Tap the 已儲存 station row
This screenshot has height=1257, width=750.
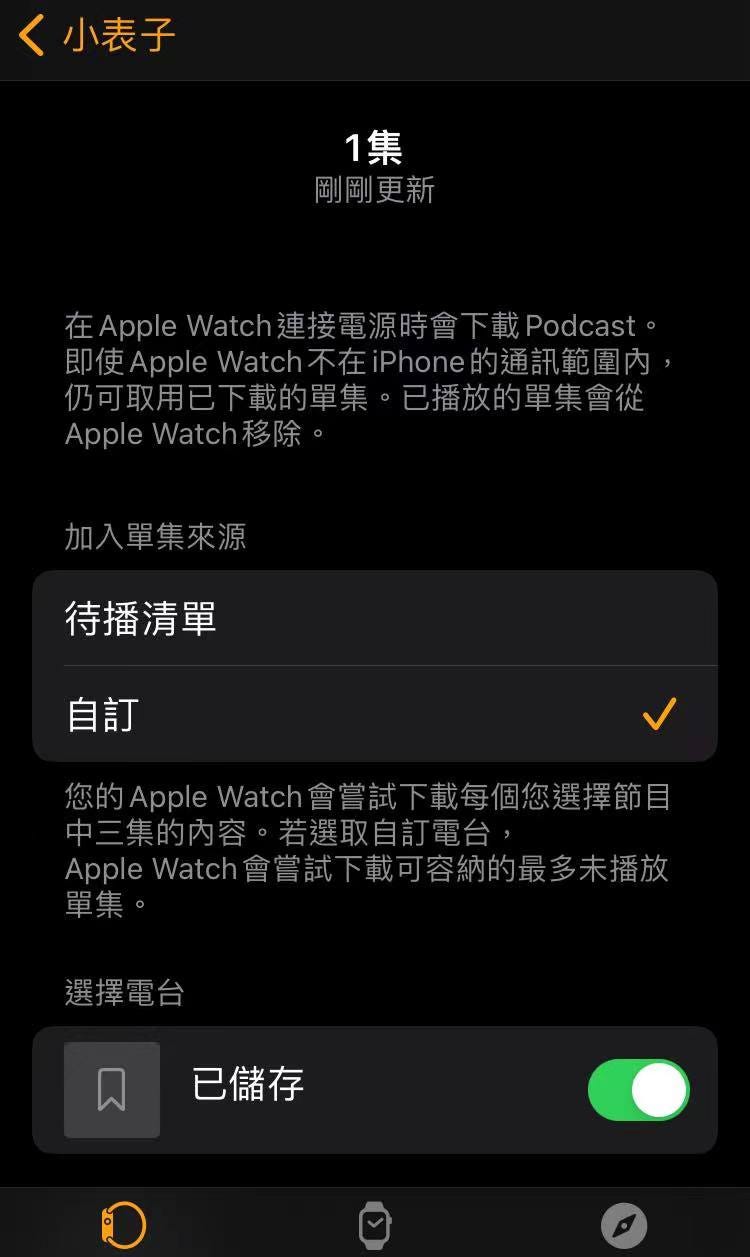pyautogui.click(x=375, y=1090)
